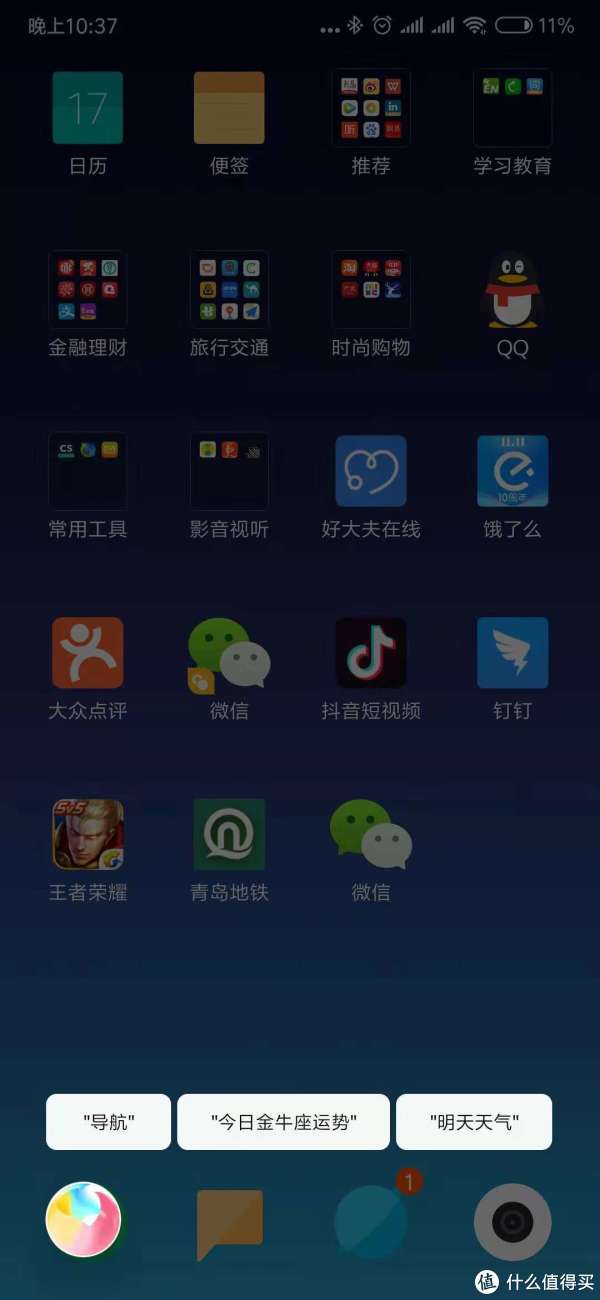Viewport: 600px width, 1300px height.
Task: Open the 便签 notes app
Action: [229, 108]
